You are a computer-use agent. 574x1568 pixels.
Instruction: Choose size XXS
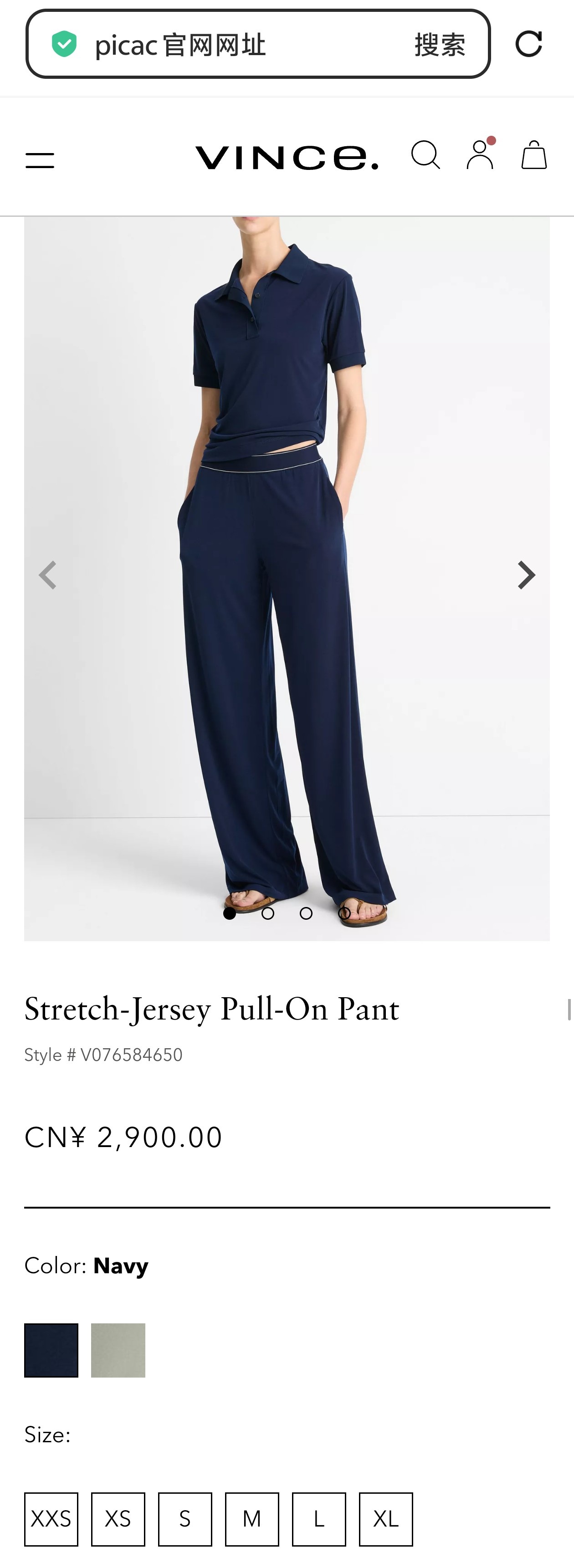[51, 1519]
